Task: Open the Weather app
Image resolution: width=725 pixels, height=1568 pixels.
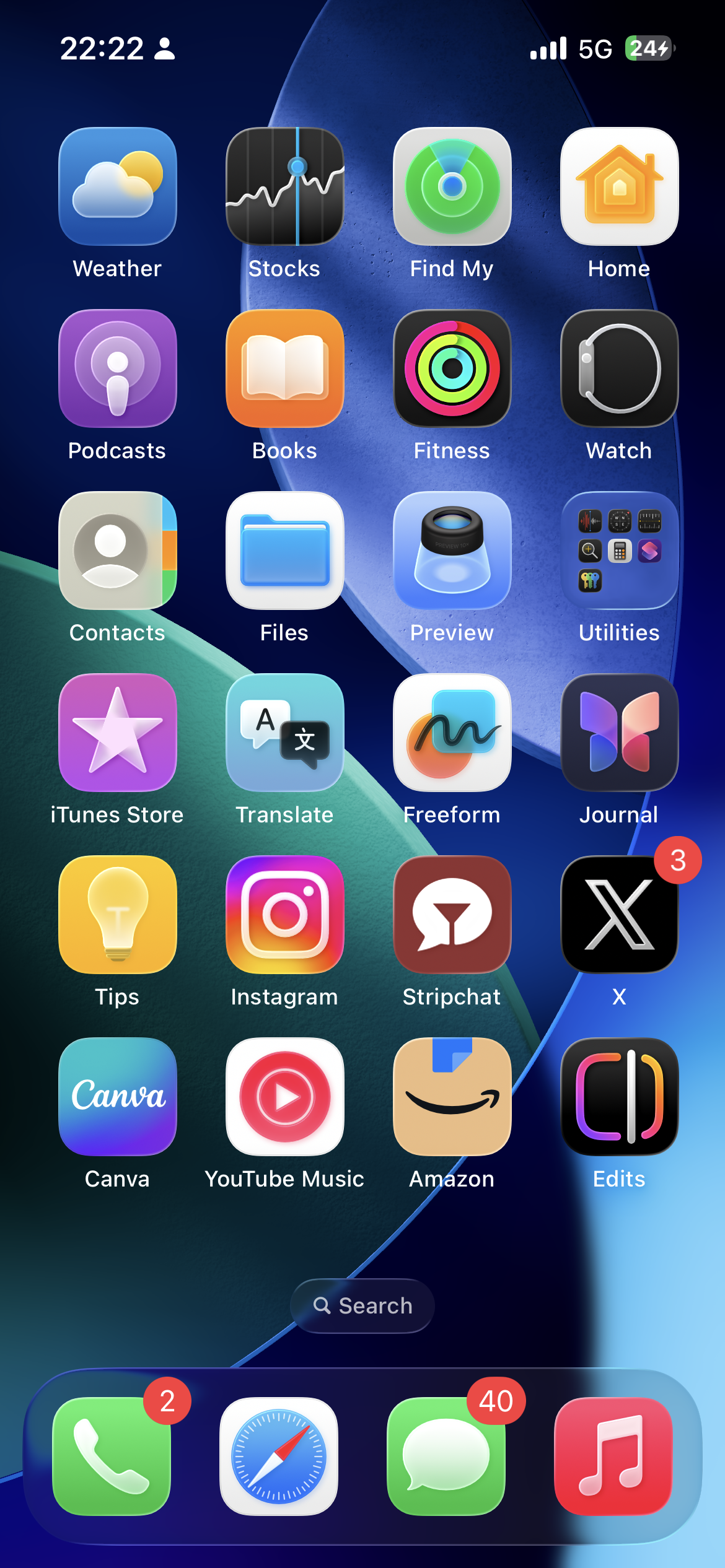Action: click(118, 186)
